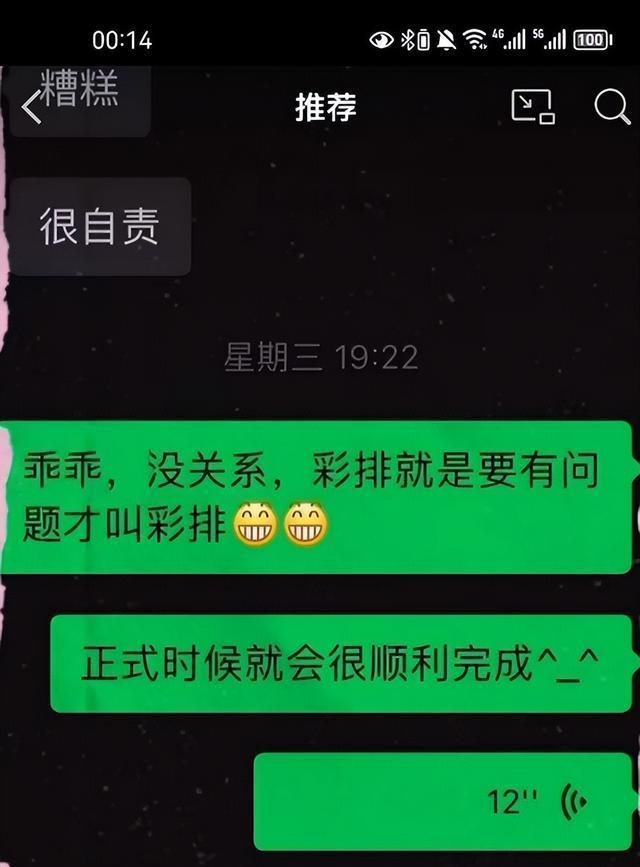This screenshot has width=640, height=867.
Task: Switch to the picture-in-picture mini window
Action: pyautogui.click(x=532, y=106)
